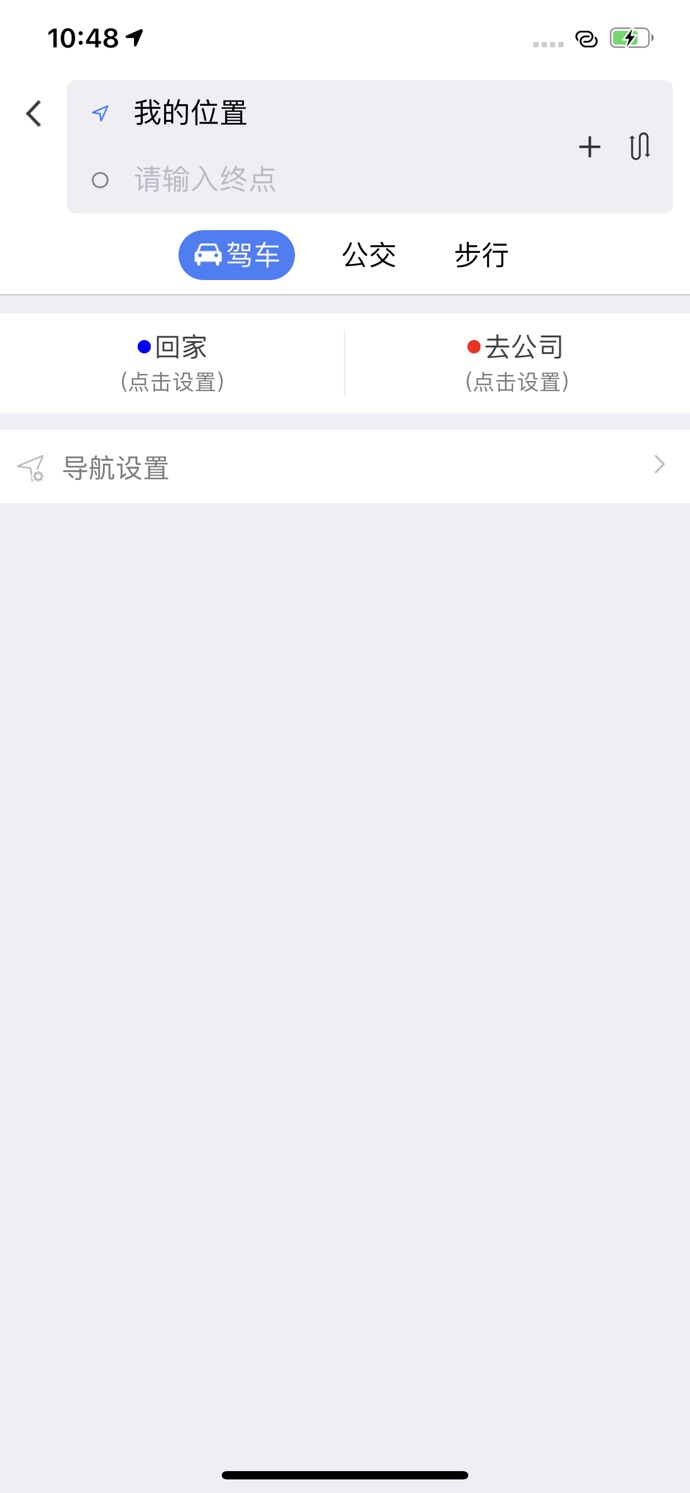Set up the 回家 home shortcut
Image resolution: width=690 pixels, height=1493 pixels.
(x=172, y=363)
